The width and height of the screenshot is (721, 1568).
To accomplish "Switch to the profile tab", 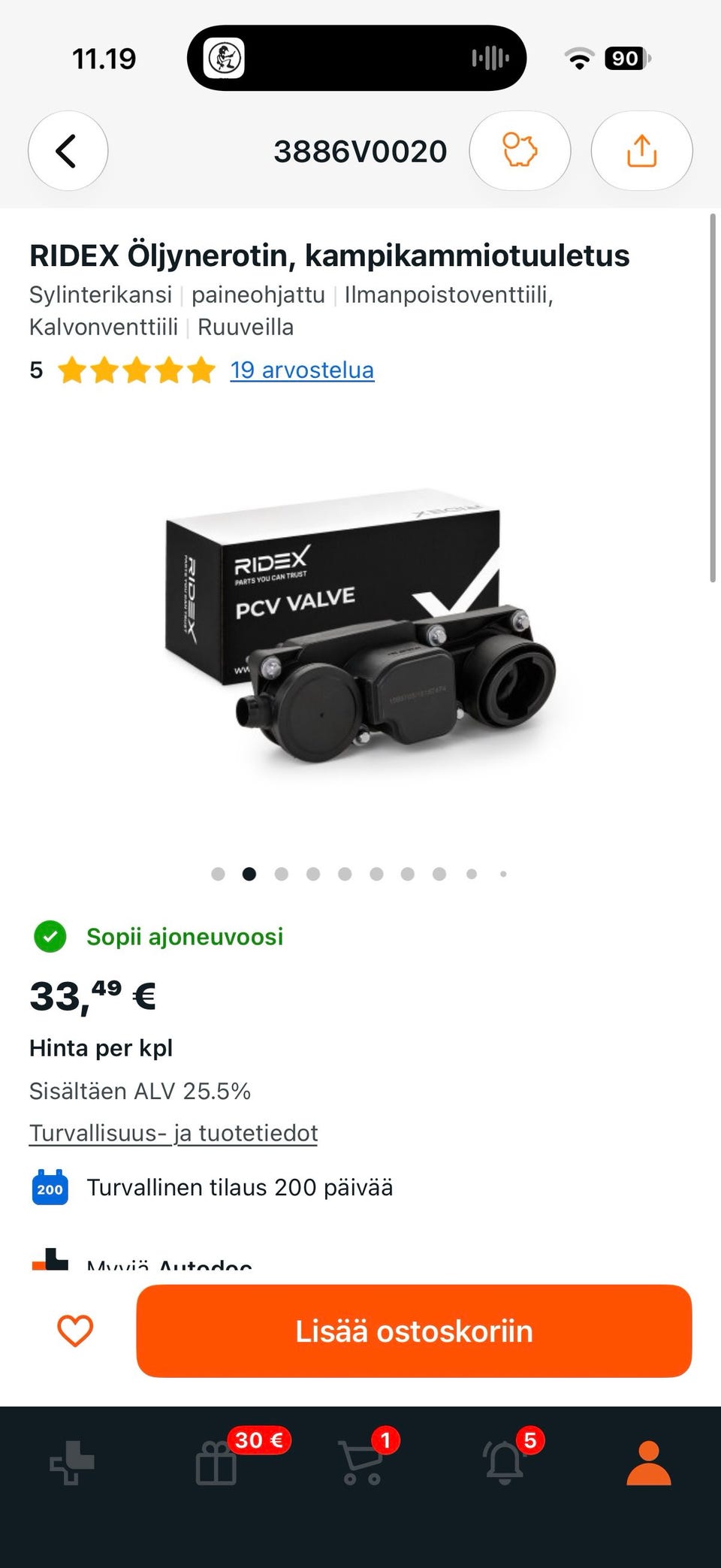I will pos(649,1462).
